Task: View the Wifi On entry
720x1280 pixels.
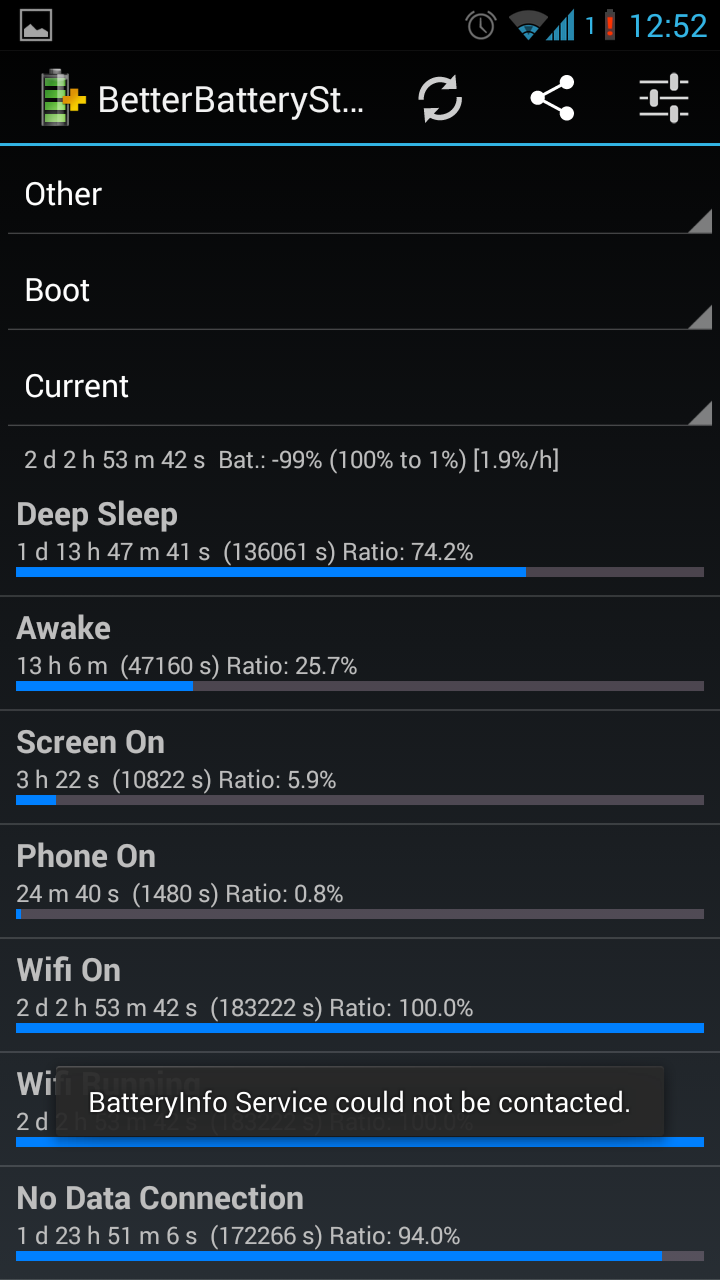Action: pos(360,996)
